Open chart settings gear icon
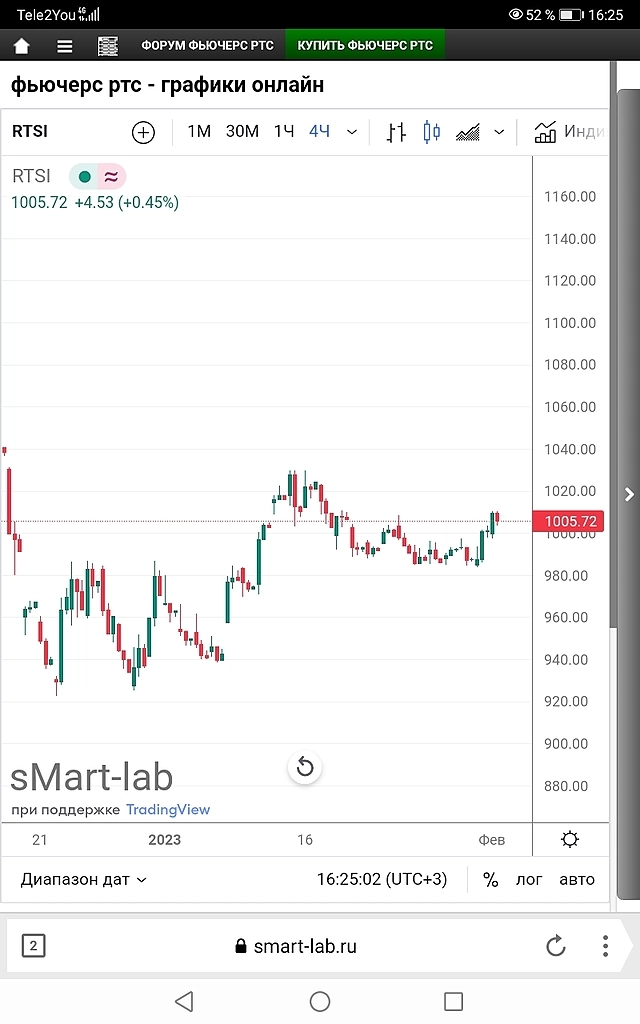This screenshot has height=1024, width=640. [570, 839]
